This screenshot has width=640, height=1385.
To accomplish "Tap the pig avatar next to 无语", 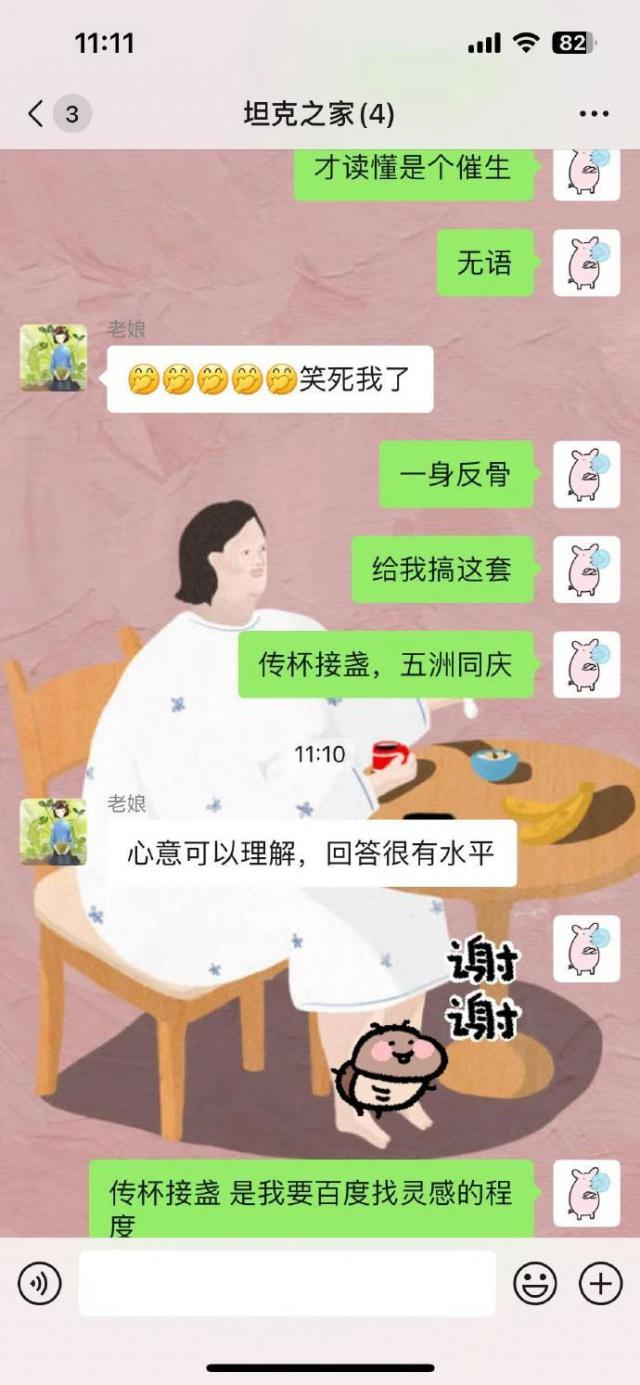I will pyautogui.click(x=587, y=263).
